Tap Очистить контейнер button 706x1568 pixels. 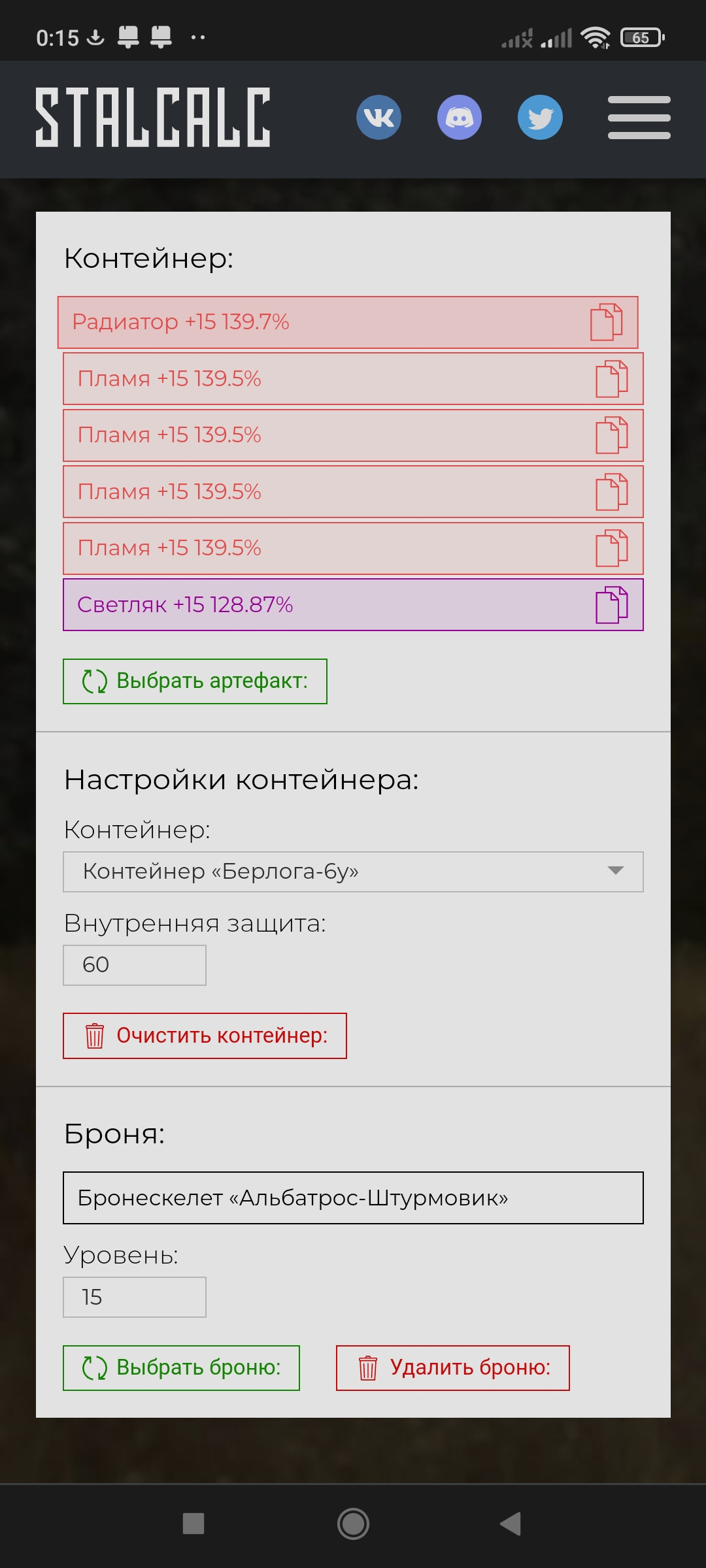click(205, 1036)
